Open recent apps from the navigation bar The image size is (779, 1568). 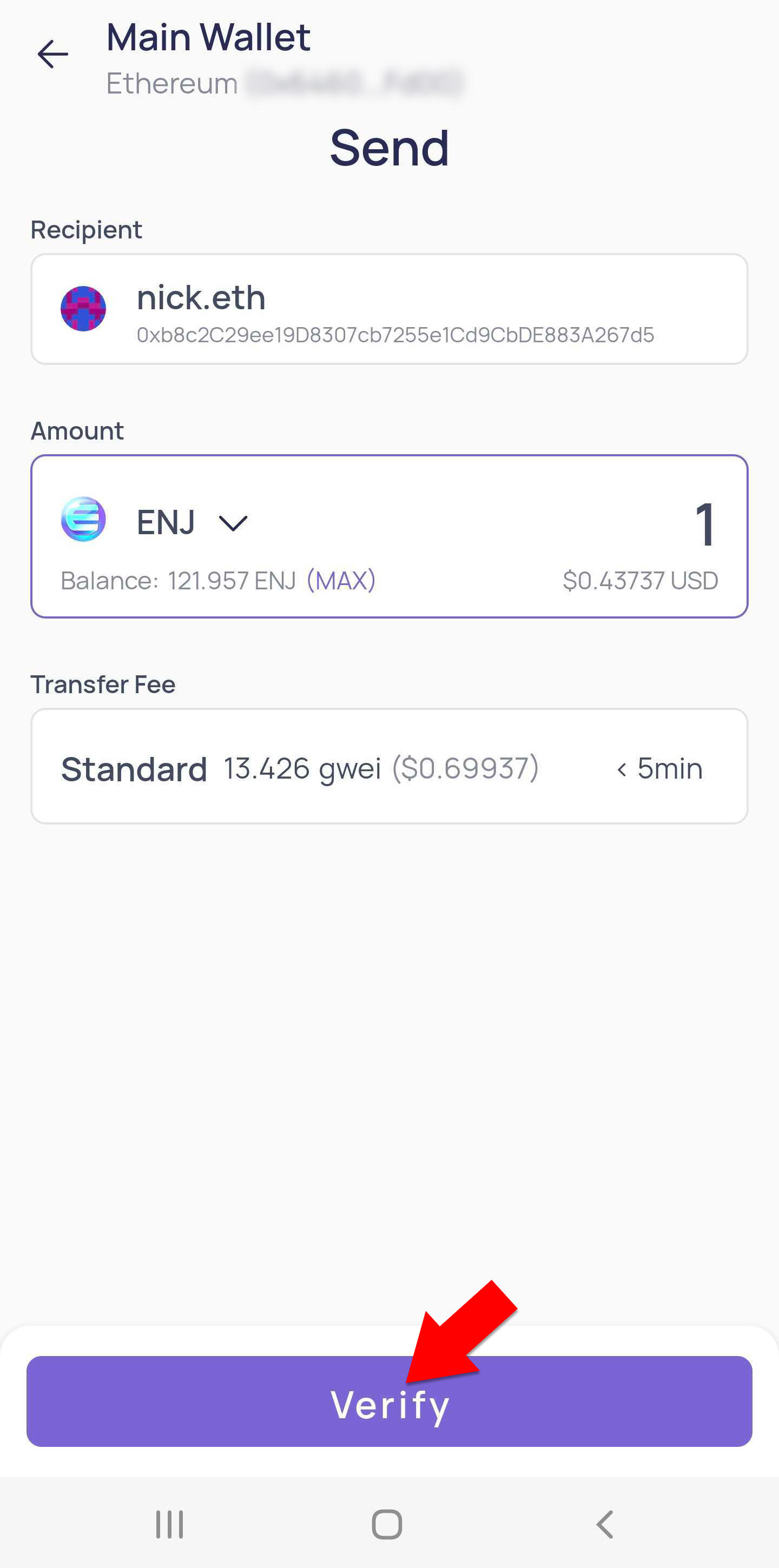coord(169,1525)
